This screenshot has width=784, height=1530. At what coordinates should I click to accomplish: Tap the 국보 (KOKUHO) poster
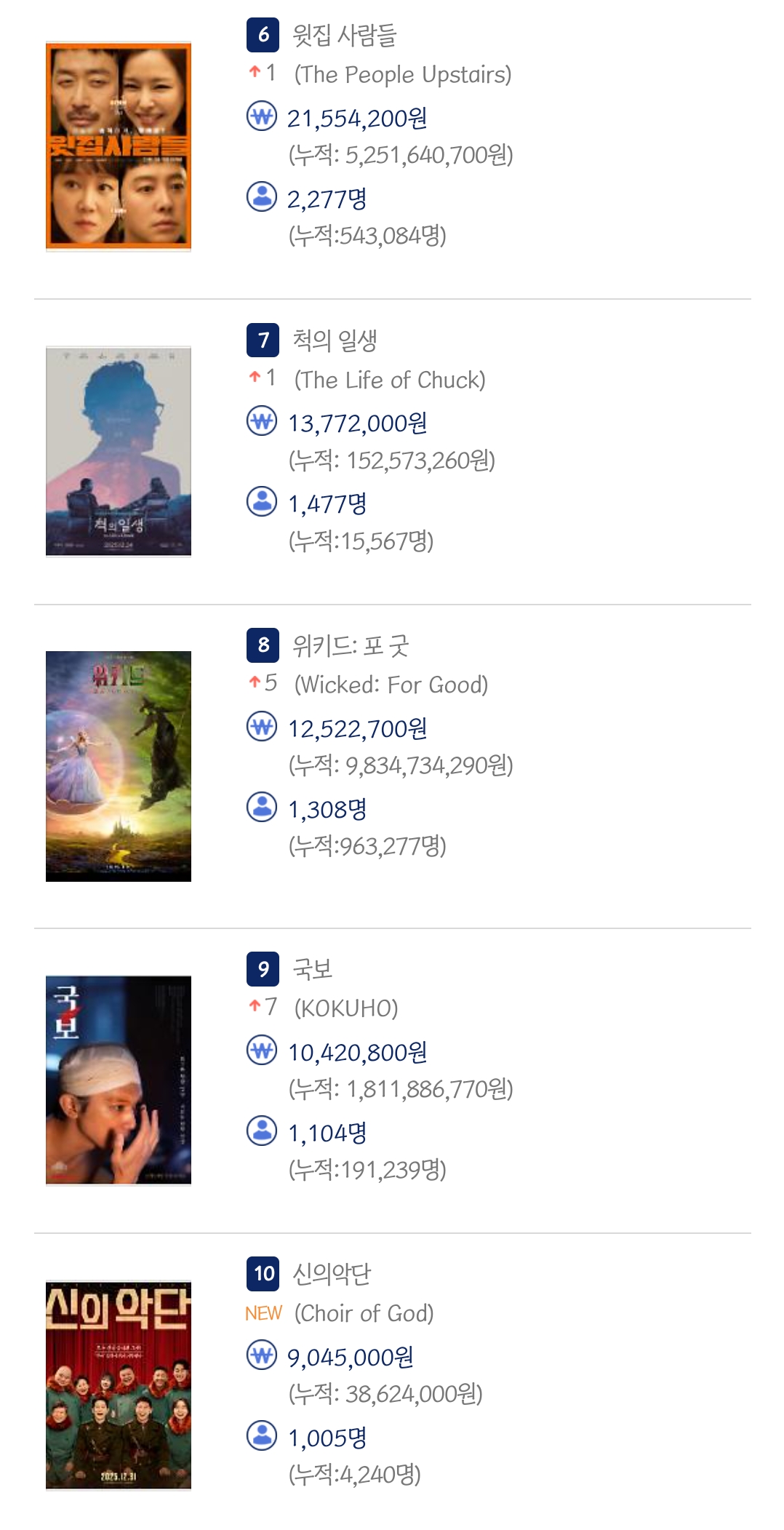tap(119, 1080)
